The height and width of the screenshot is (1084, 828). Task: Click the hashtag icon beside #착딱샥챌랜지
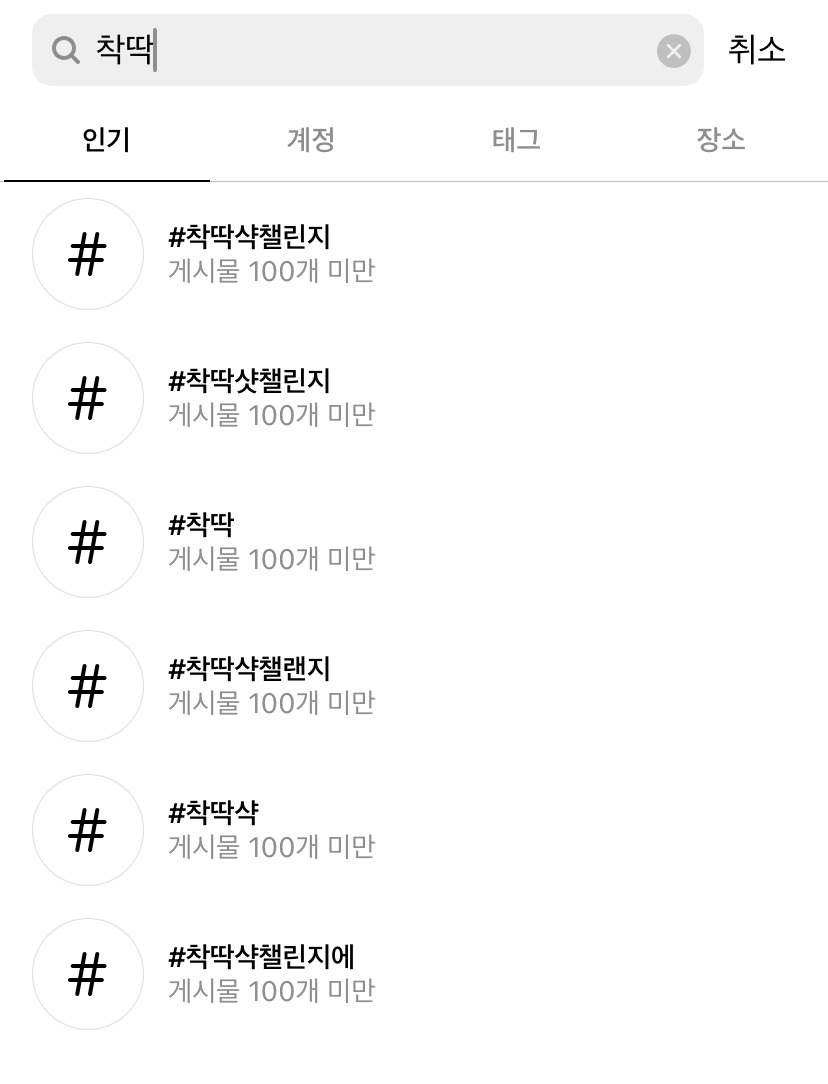pyautogui.click(x=87, y=686)
